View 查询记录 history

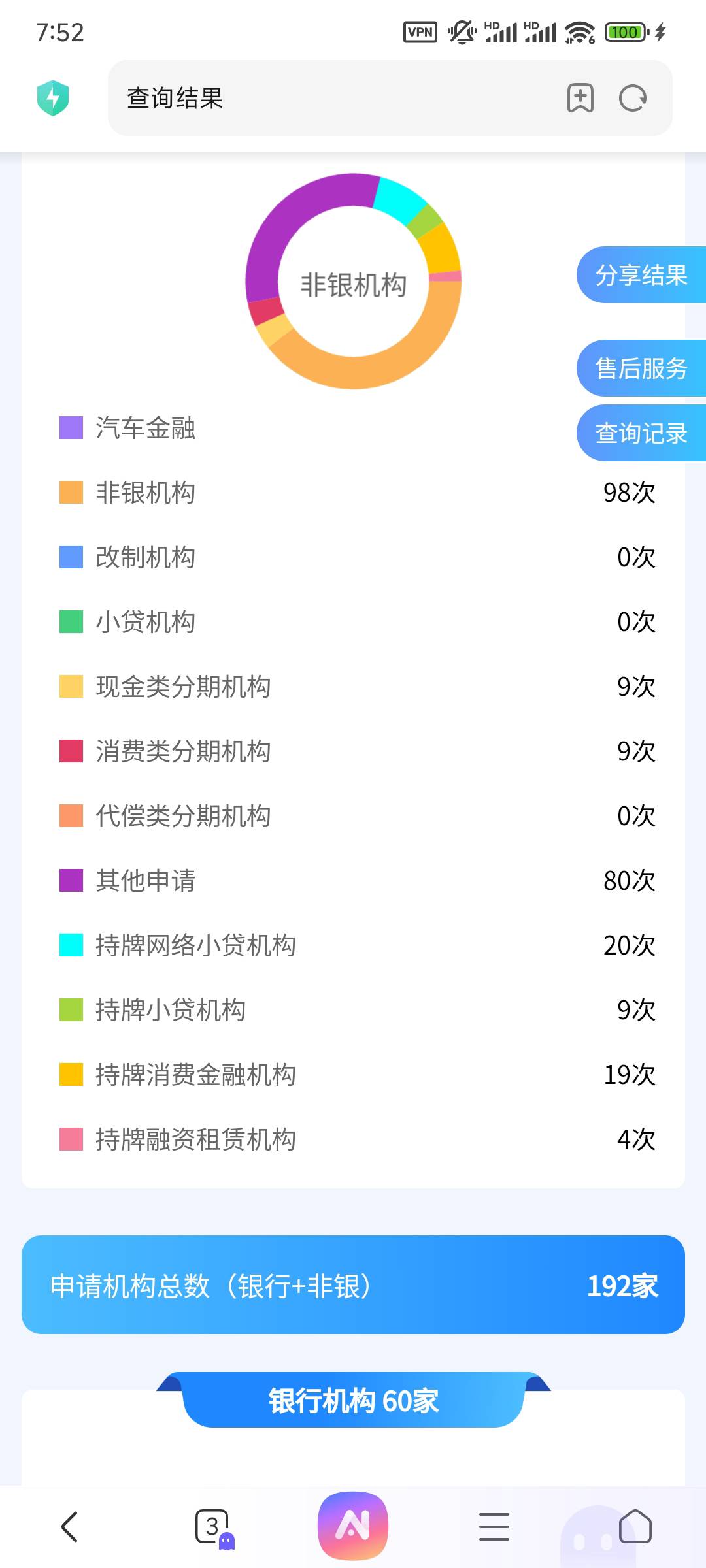pyautogui.click(x=641, y=433)
